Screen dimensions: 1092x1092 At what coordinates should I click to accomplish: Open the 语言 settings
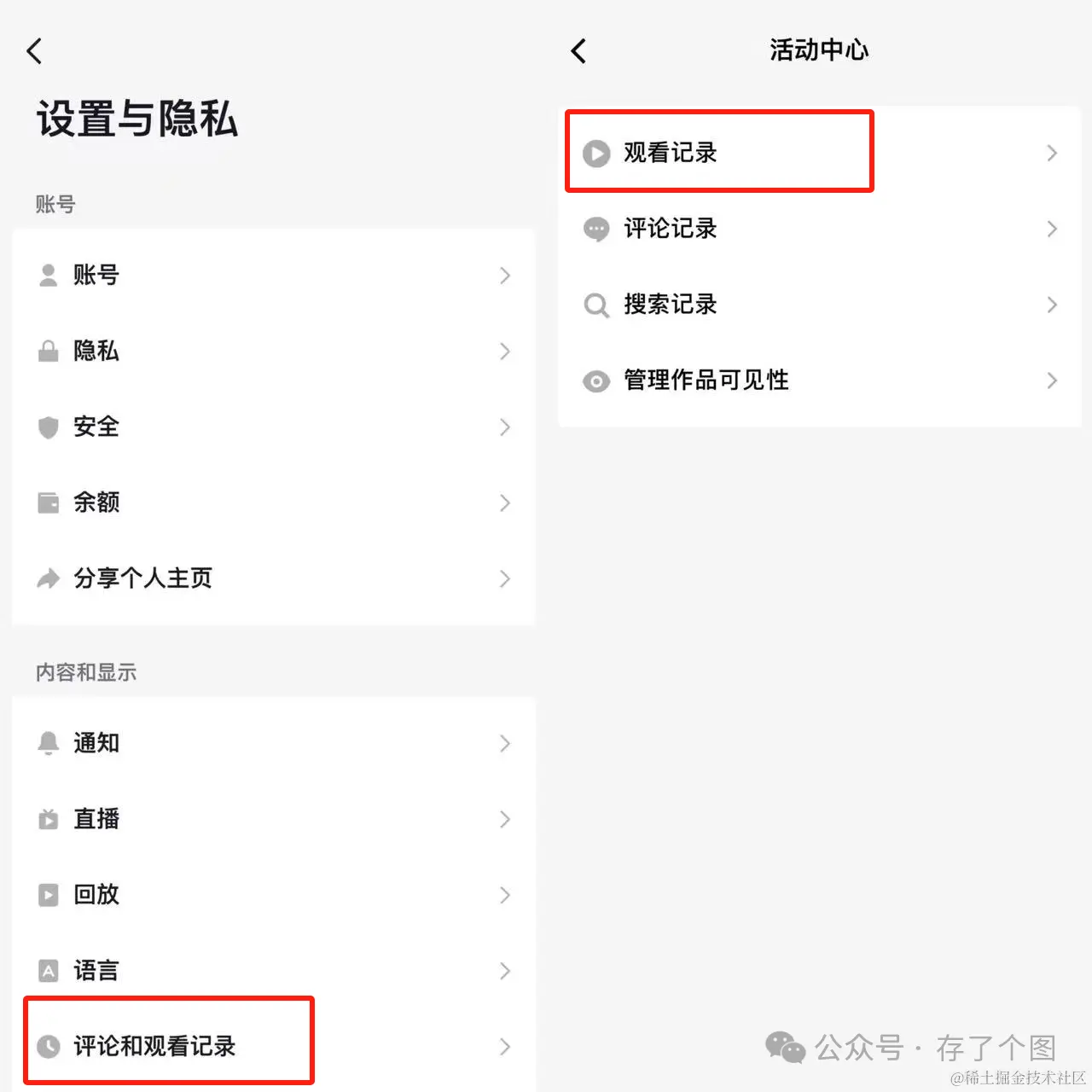[x=274, y=971]
